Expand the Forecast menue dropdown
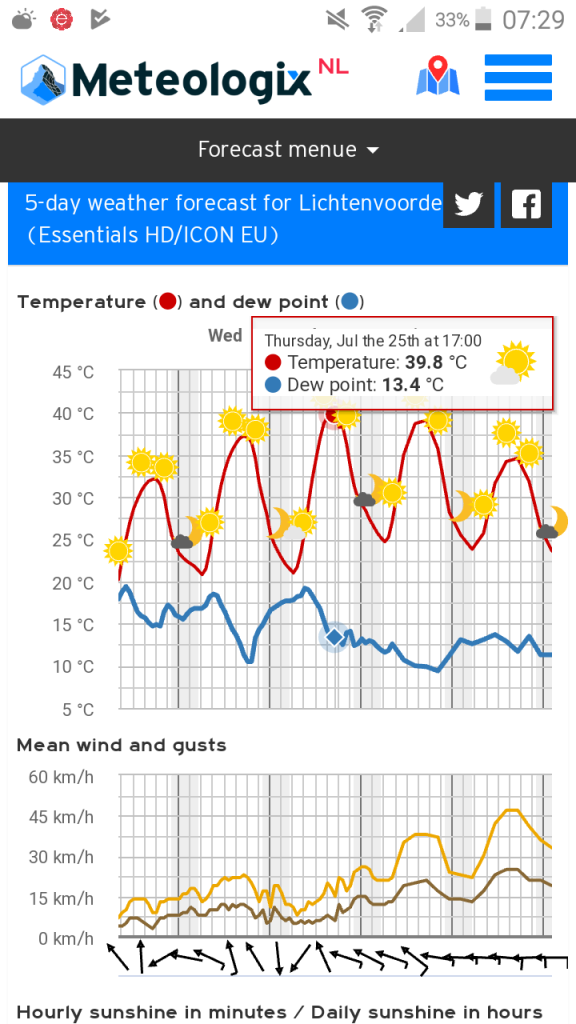Image resolution: width=576 pixels, height=1024 pixels. (288, 150)
